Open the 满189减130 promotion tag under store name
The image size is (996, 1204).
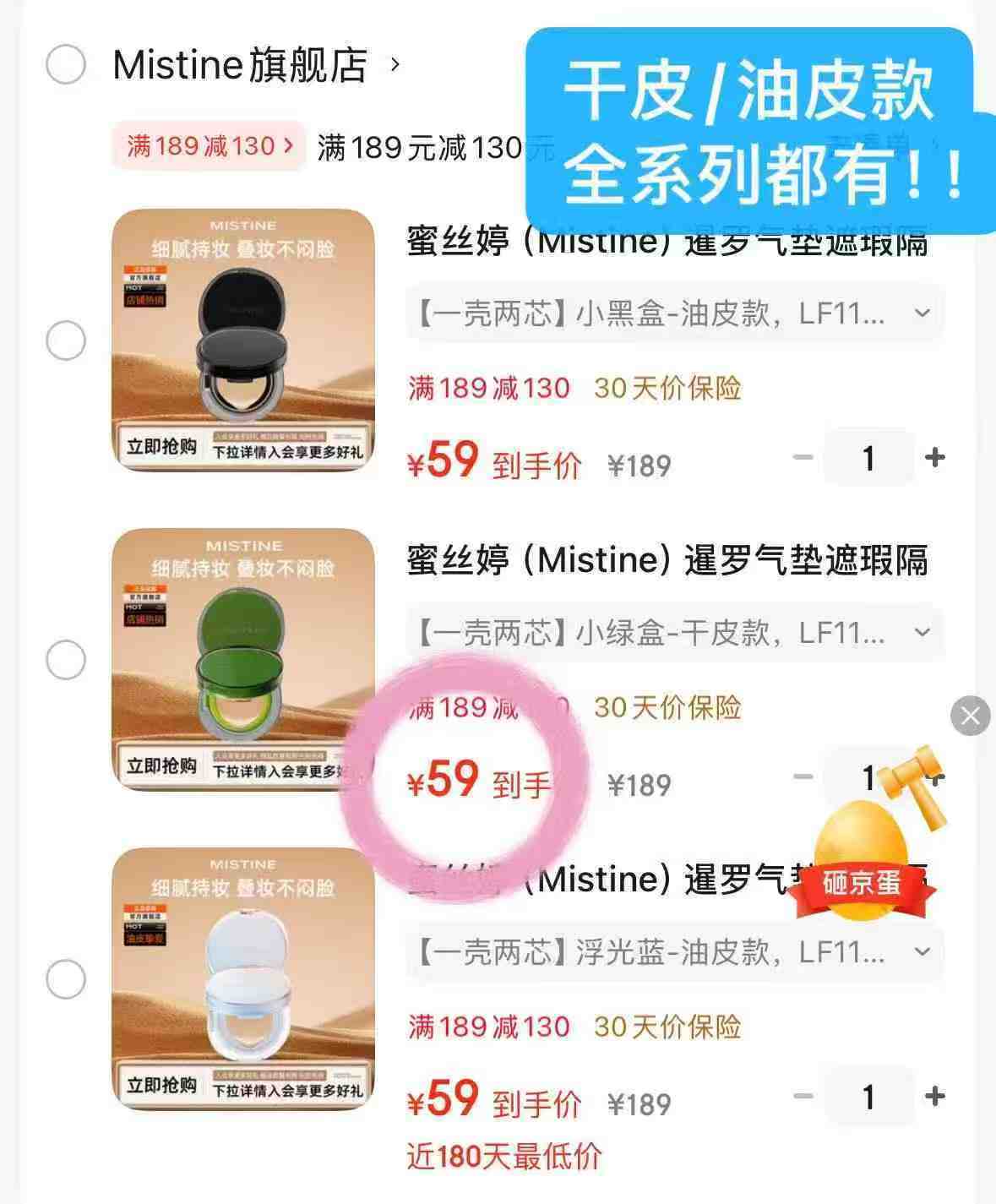tap(208, 146)
